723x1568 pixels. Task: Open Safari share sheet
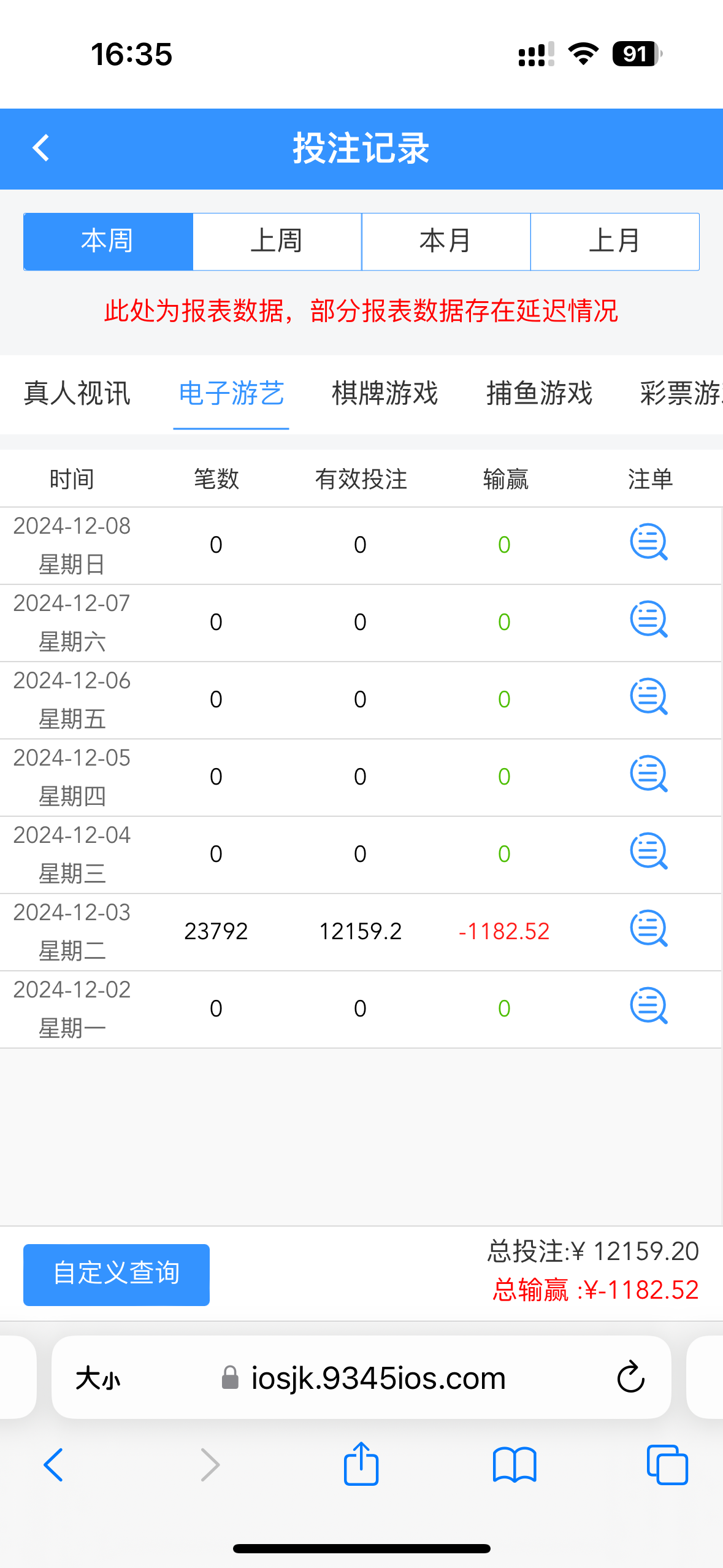tap(361, 1464)
